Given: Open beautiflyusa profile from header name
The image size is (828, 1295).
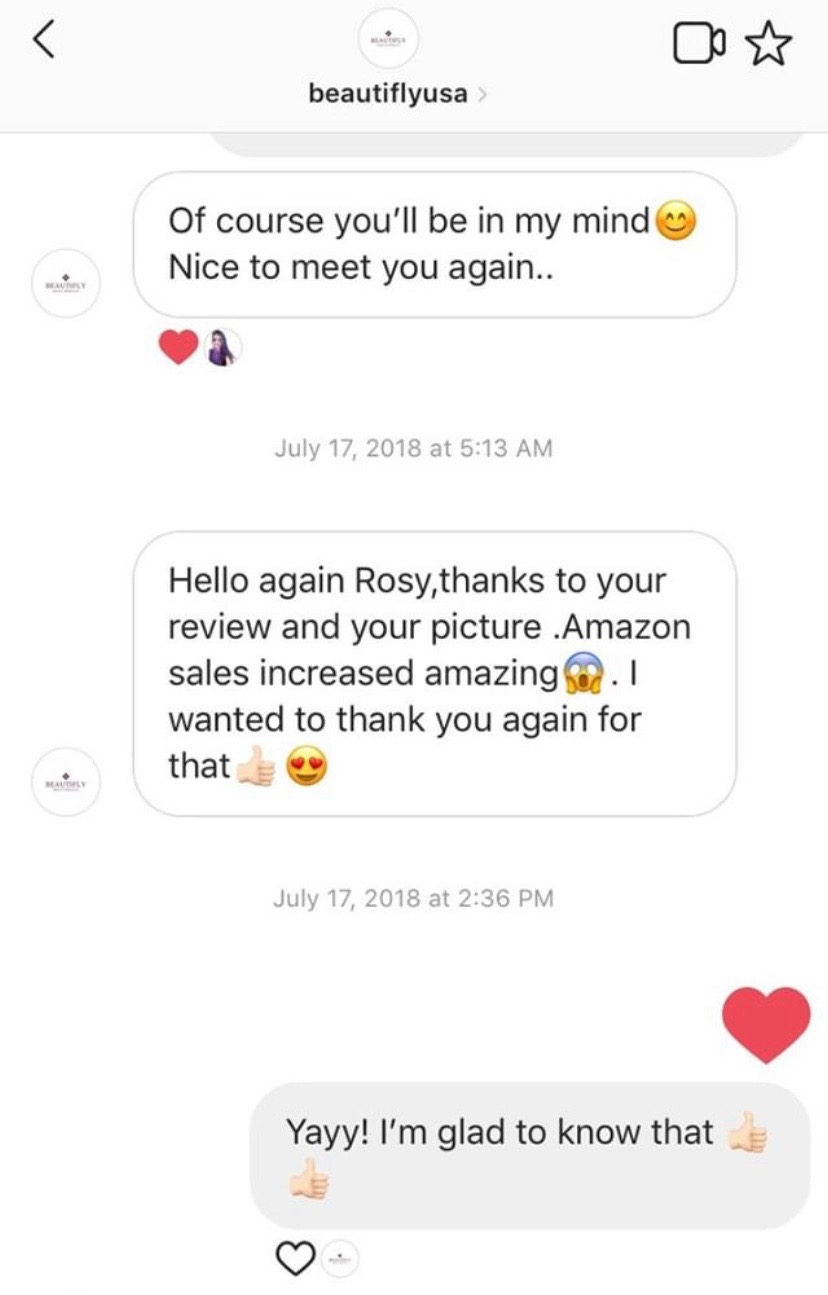Looking at the screenshot, I should 389,95.
